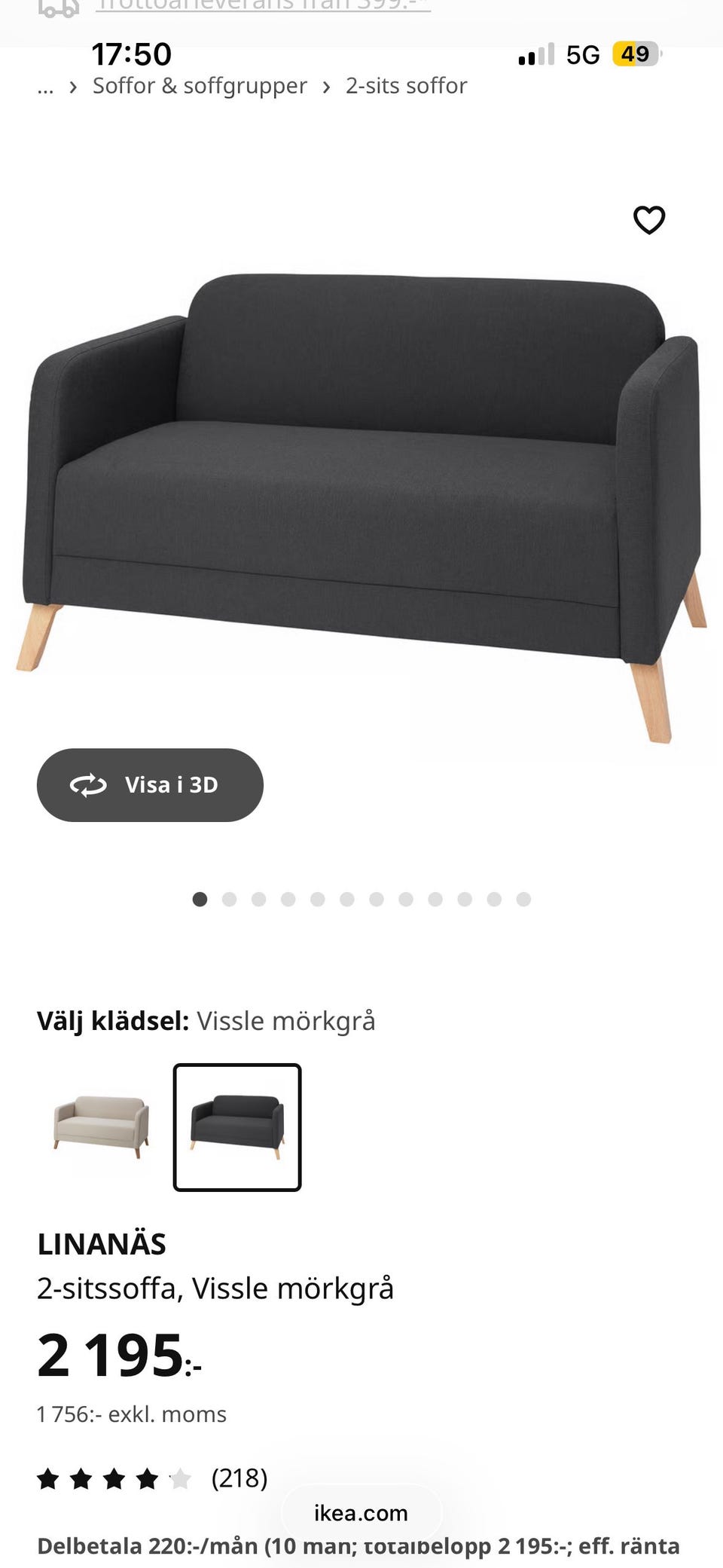Viewport: 723px width, 1568px height.
Task: Open the ikea.com site link
Action: pos(359,1514)
